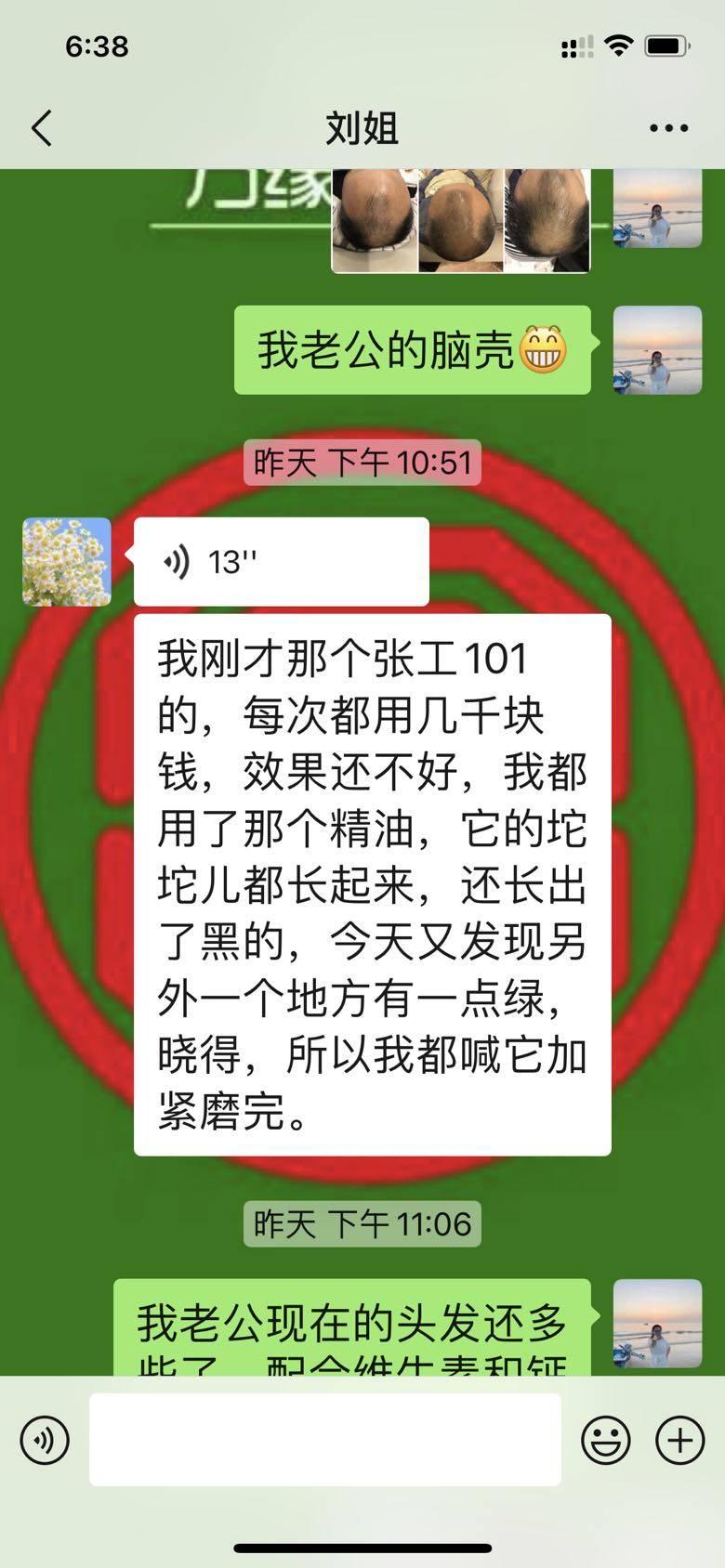This screenshot has height=1568, width=725.
Task: Open 刘姐's daisy profile avatar
Action: [67, 562]
